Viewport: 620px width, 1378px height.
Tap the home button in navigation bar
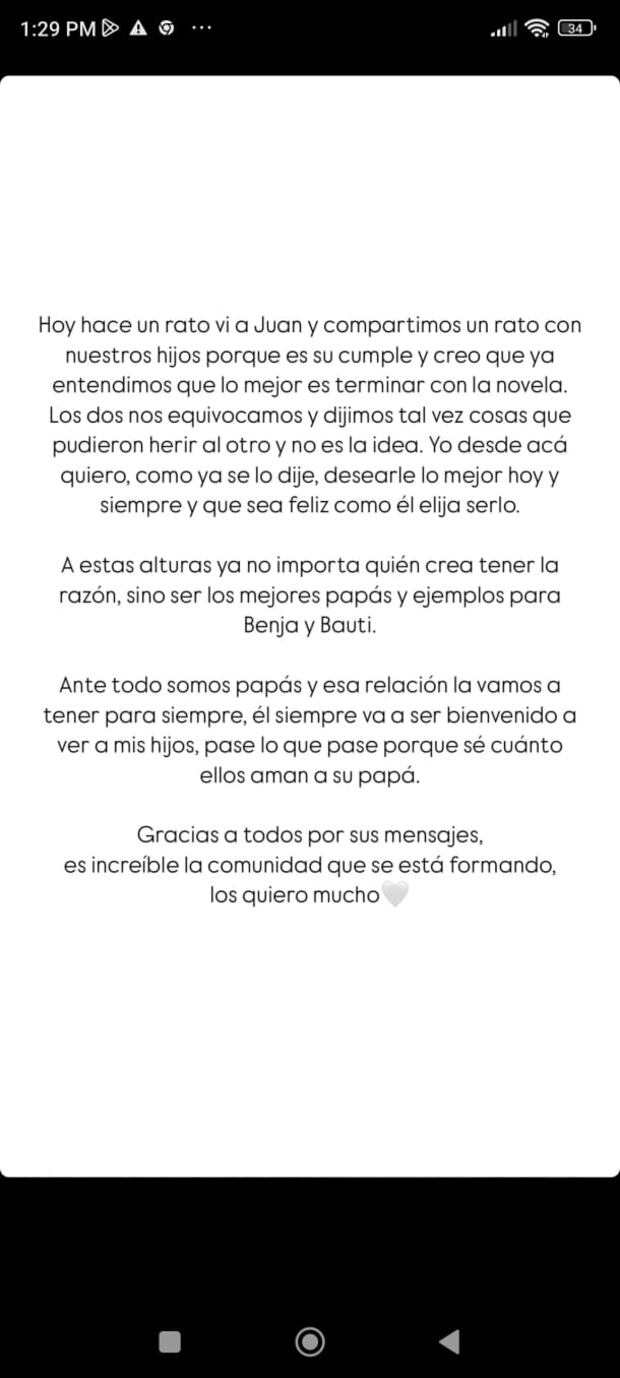[310, 1341]
